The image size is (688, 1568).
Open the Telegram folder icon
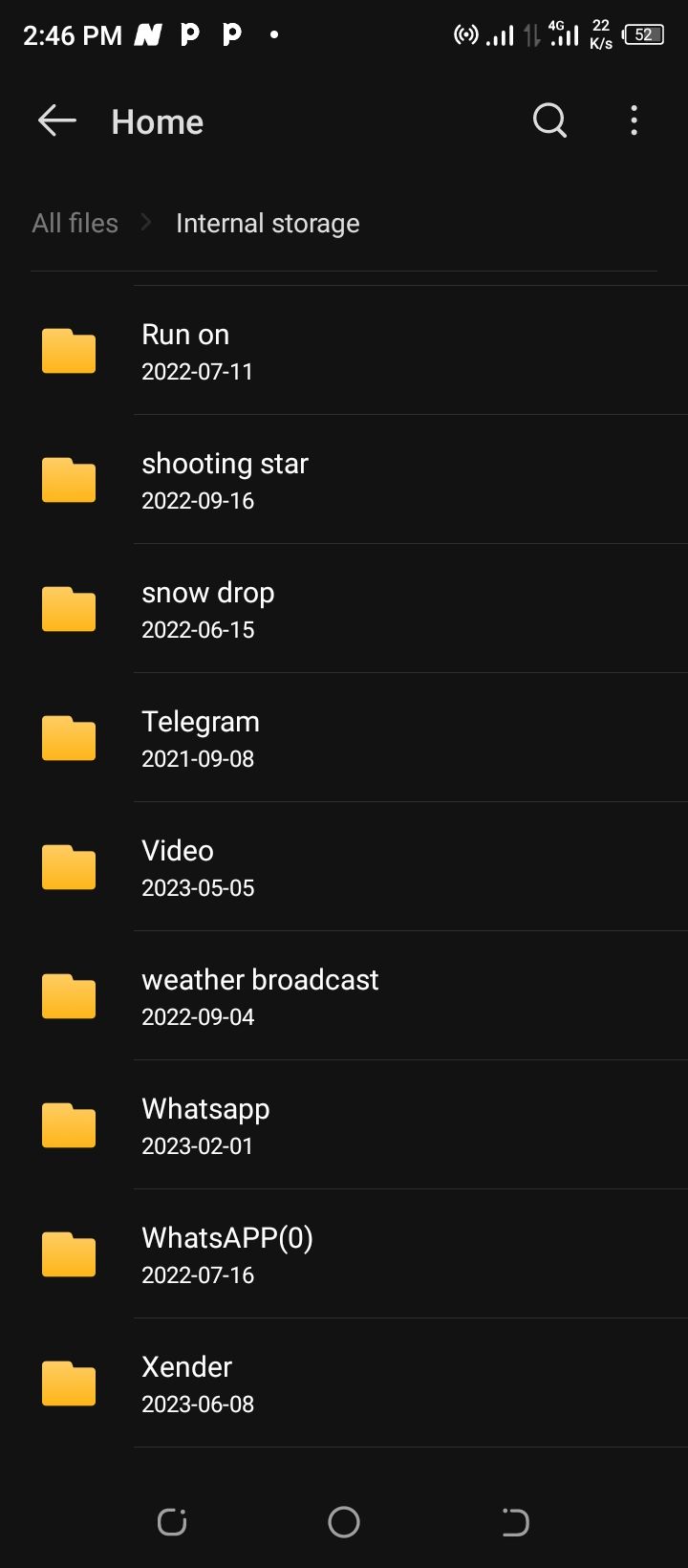(x=68, y=737)
